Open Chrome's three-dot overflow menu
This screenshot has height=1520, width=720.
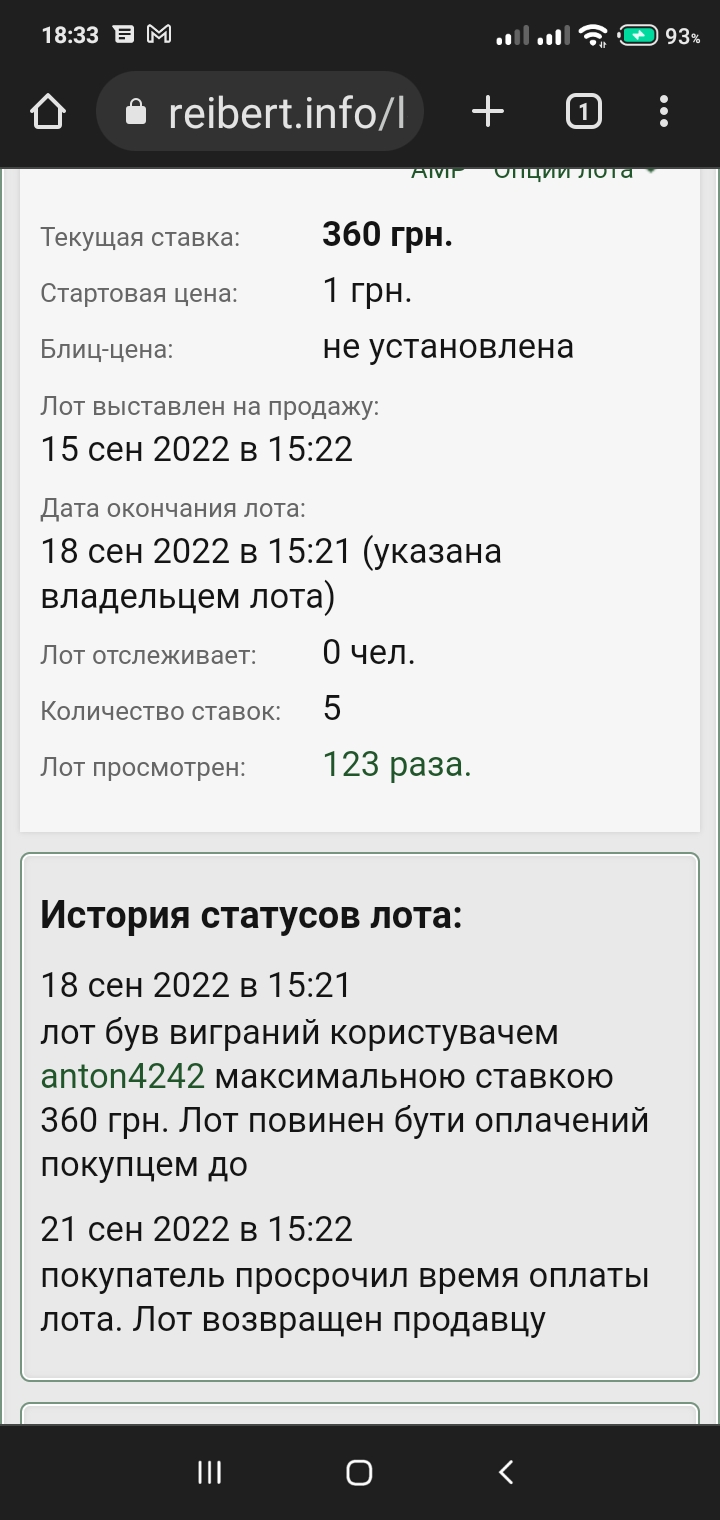664,112
